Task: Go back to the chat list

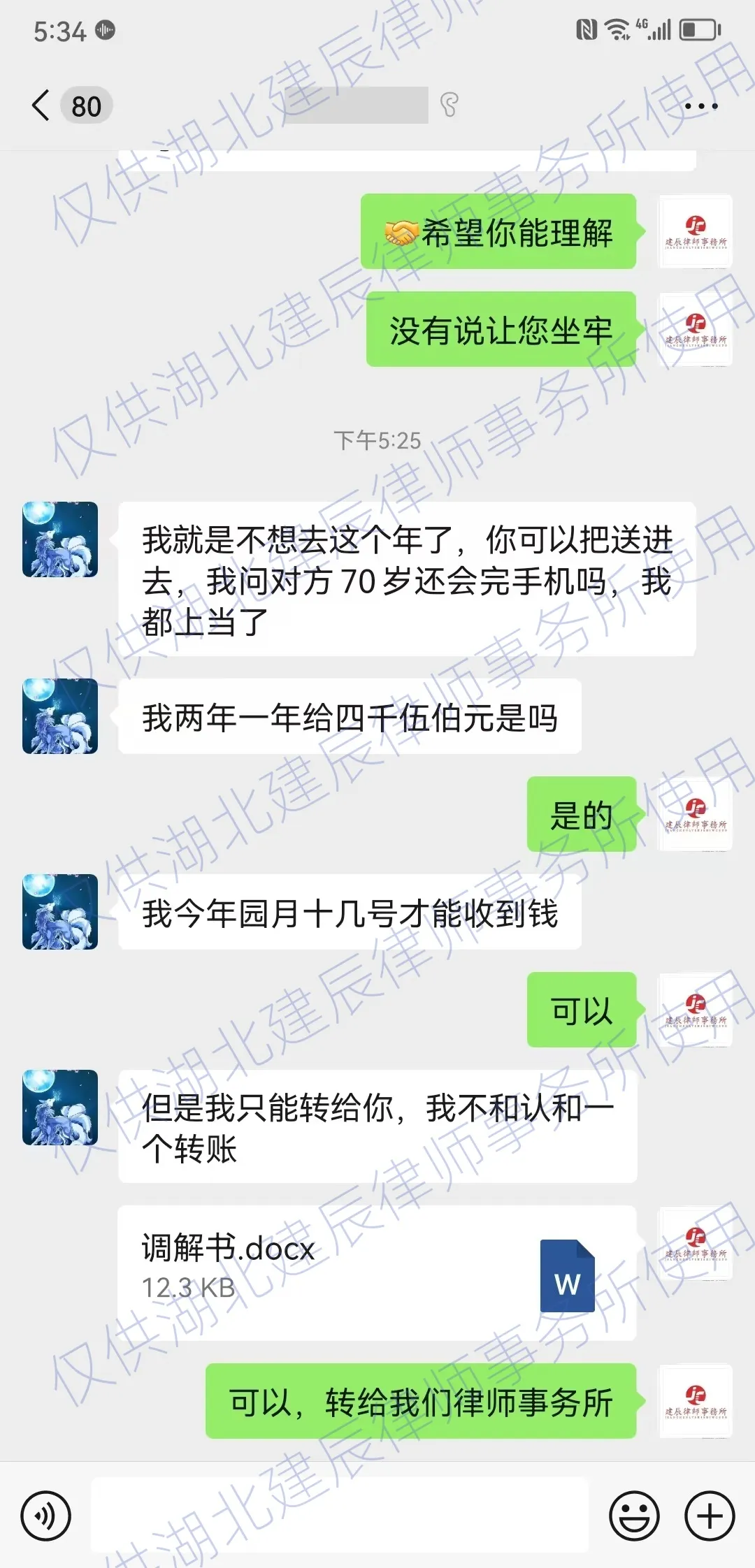Action: pyautogui.click(x=42, y=106)
